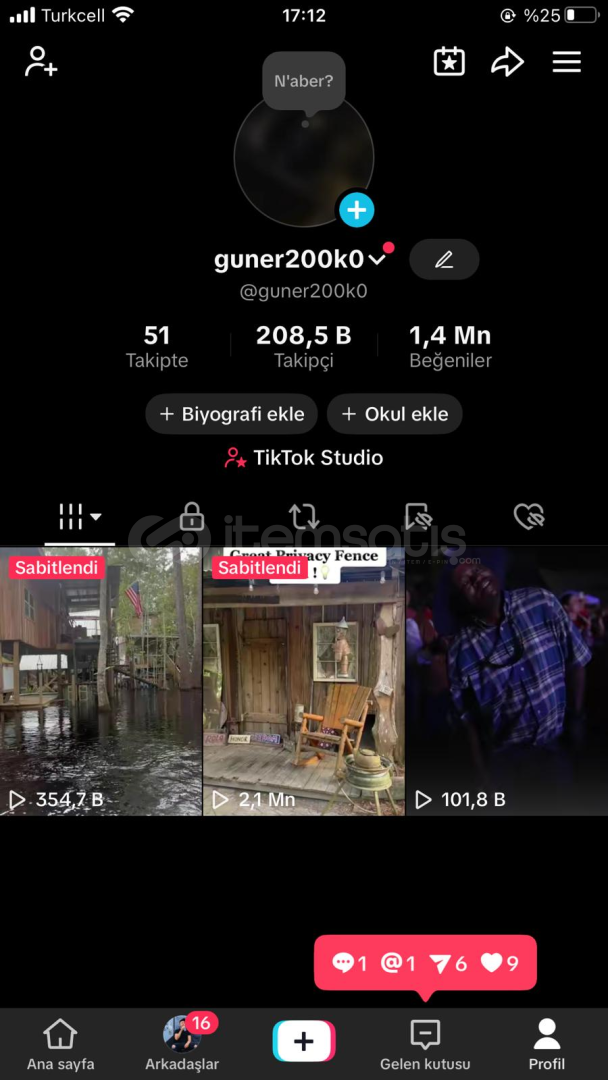Tap the Okul ekle button
Screen dimensions: 608x1080
(395, 414)
